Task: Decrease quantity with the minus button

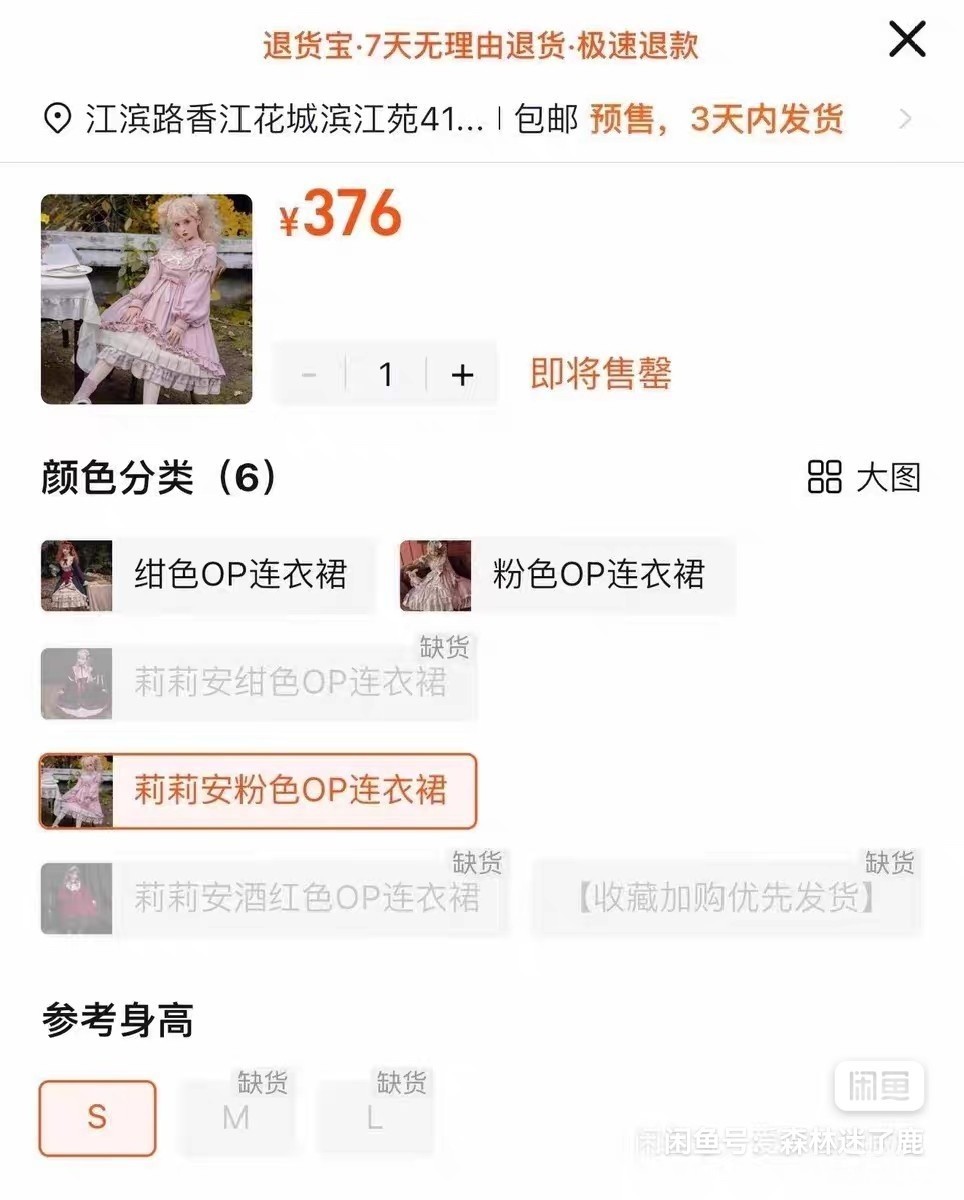Action: point(309,375)
